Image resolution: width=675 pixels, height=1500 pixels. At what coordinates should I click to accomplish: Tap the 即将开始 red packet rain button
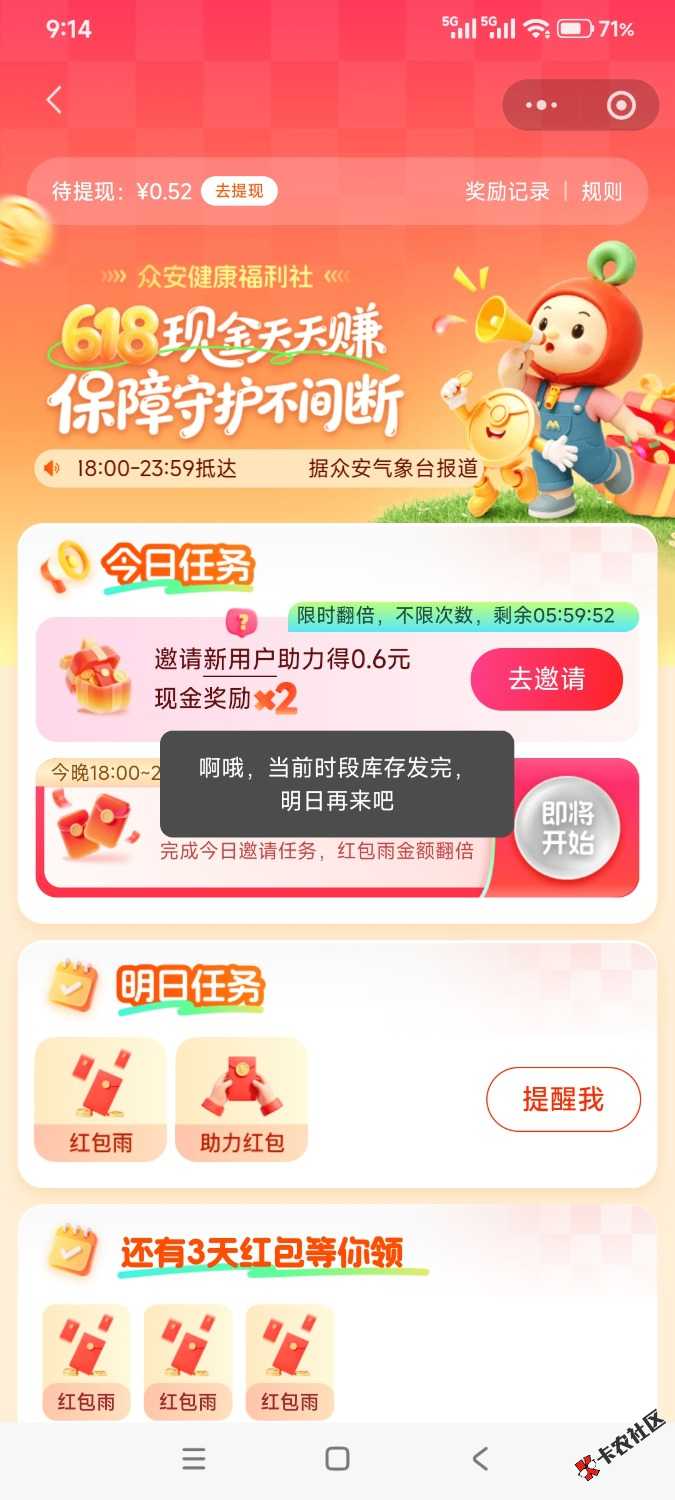pyautogui.click(x=567, y=827)
